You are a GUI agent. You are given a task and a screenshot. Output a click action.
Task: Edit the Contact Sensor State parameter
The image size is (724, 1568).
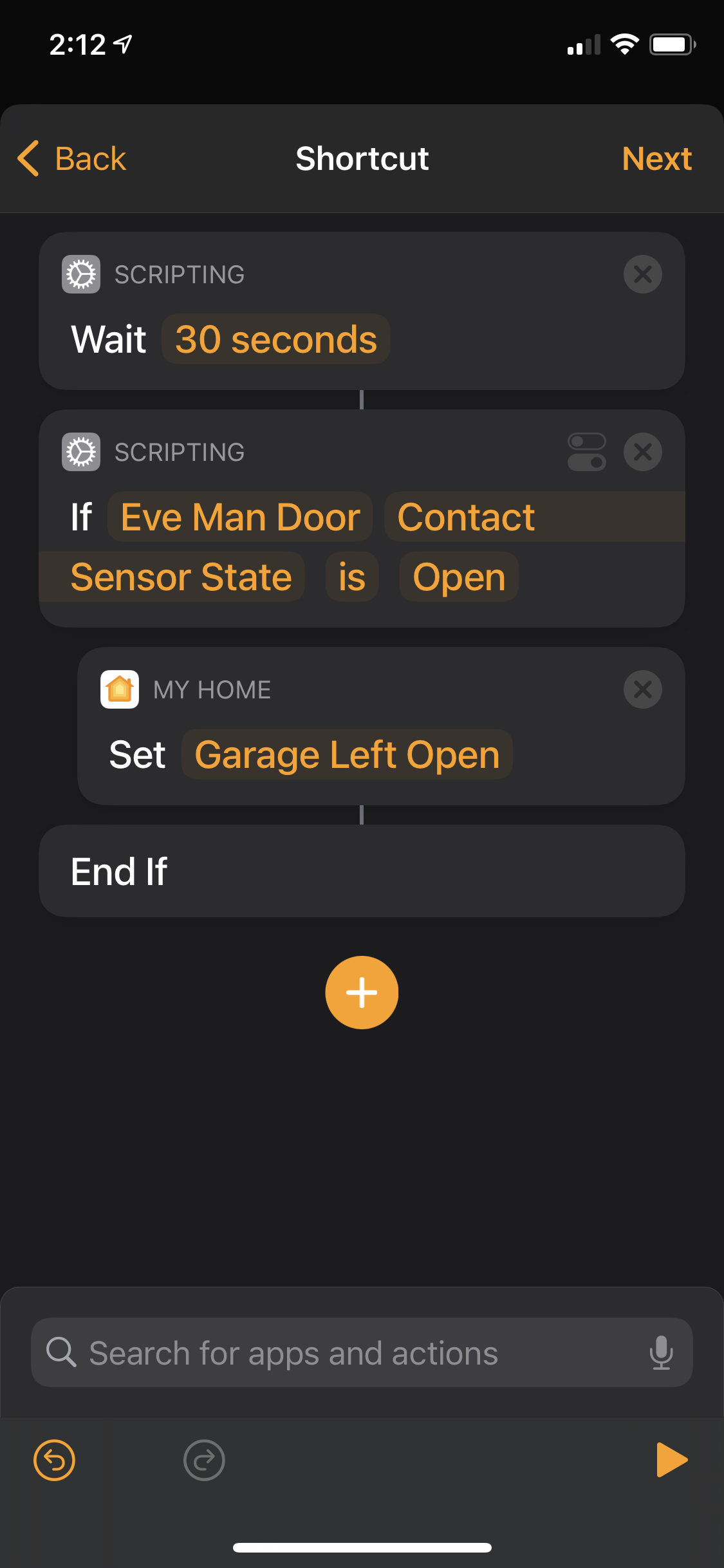pyautogui.click(x=466, y=517)
